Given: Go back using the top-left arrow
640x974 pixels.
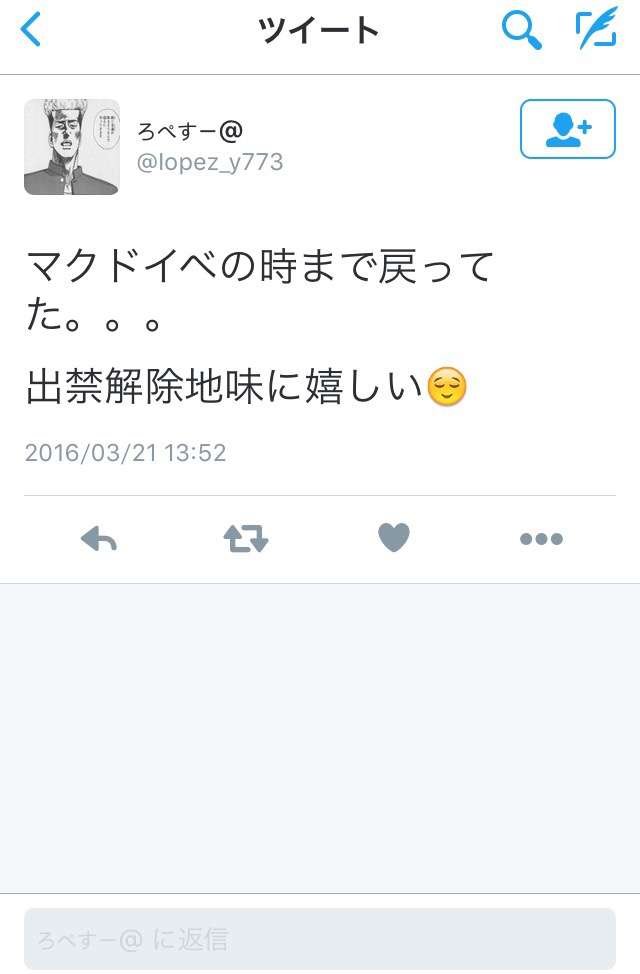Looking at the screenshot, I should click(31, 30).
